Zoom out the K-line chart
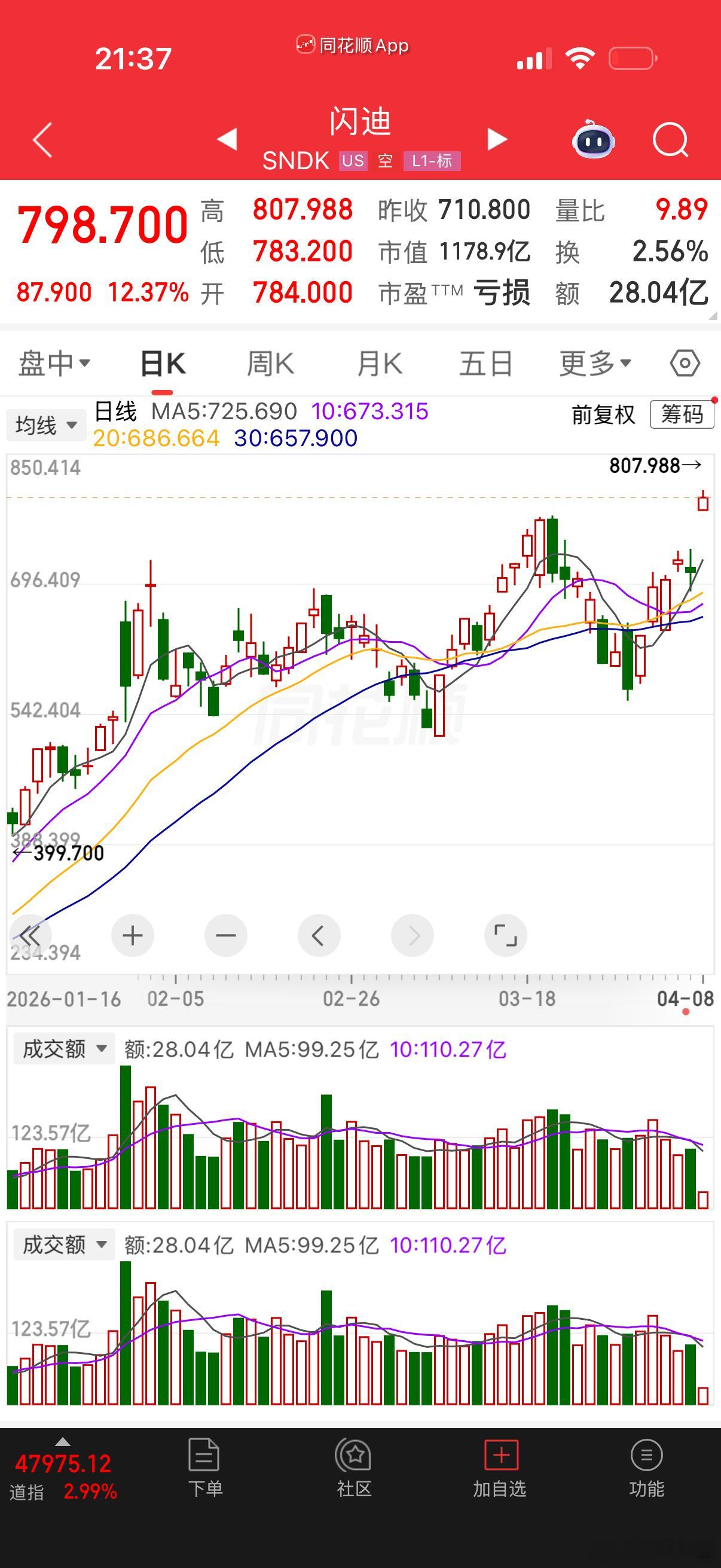The height and width of the screenshot is (1568, 721). click(226, 935)
